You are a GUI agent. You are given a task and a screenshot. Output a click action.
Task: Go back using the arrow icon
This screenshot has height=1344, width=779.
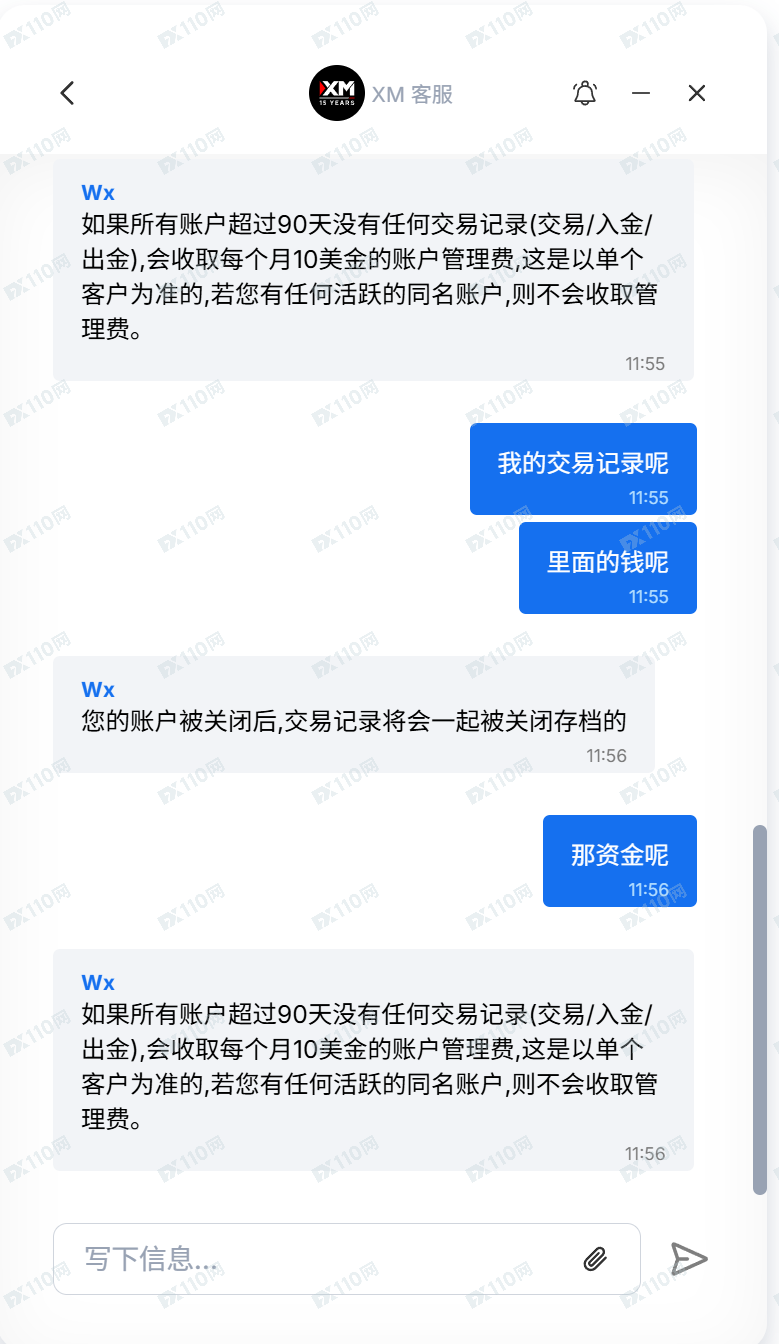[67, 93]
